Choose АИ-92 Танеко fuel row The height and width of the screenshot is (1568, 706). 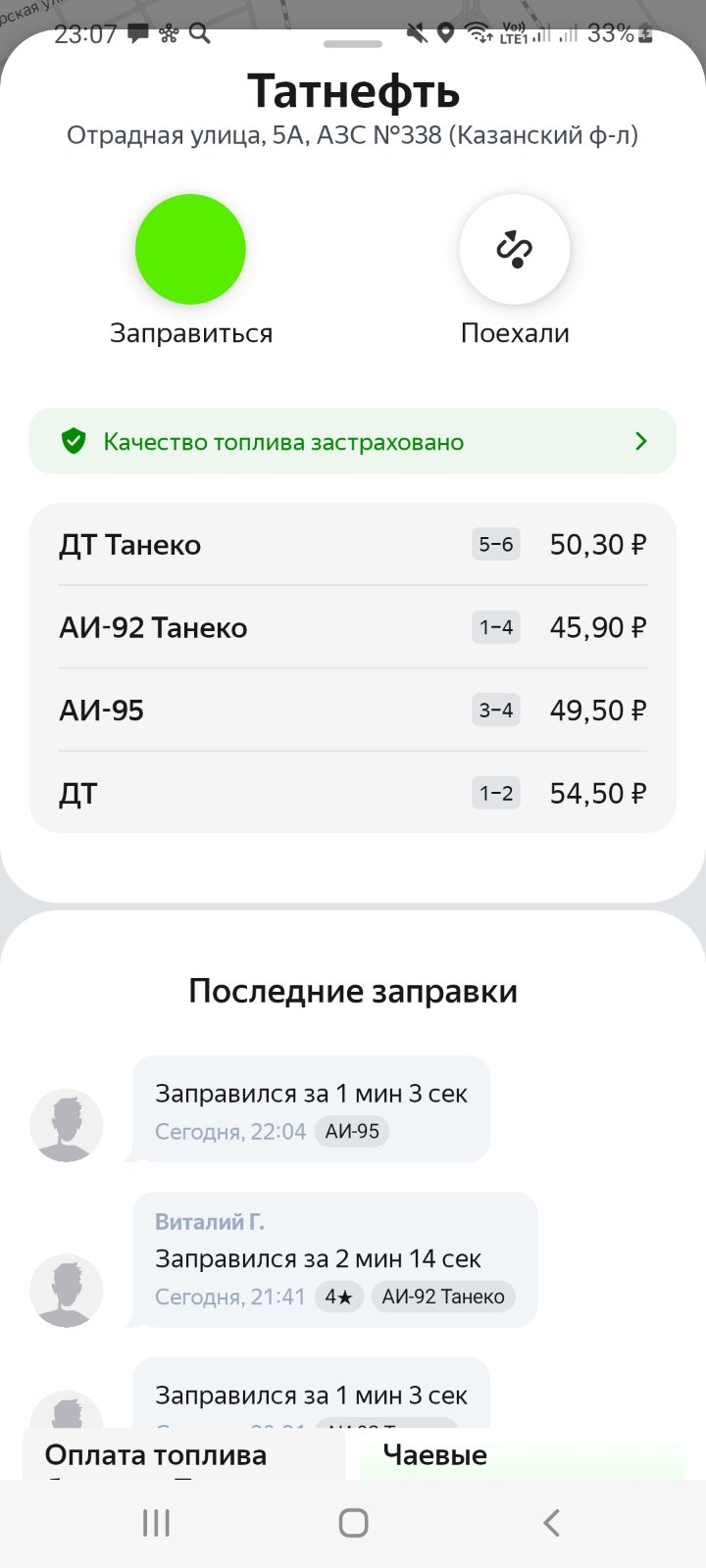coord(353,627)
